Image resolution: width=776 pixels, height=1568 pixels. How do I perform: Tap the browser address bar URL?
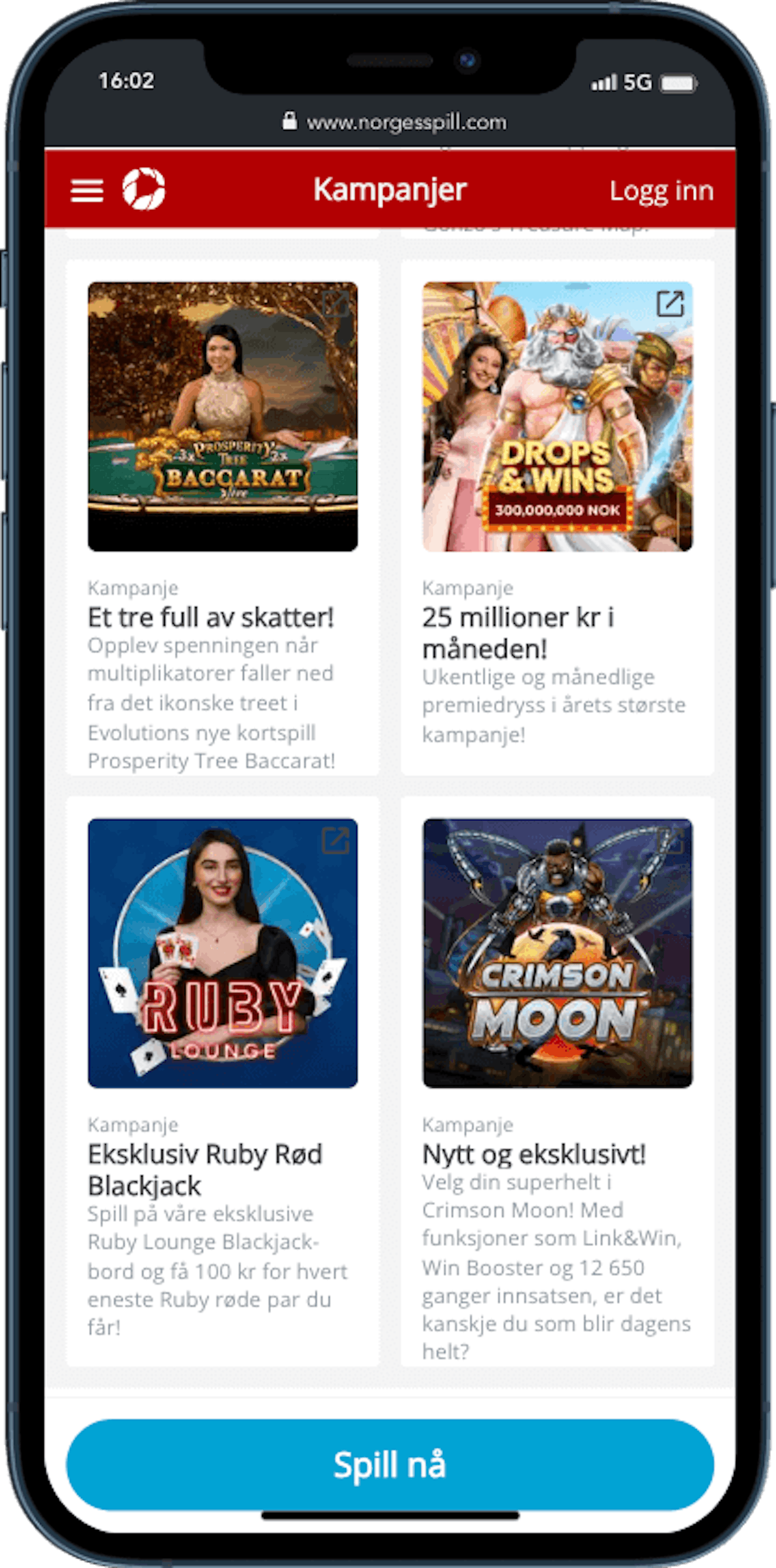pos(405,122)
